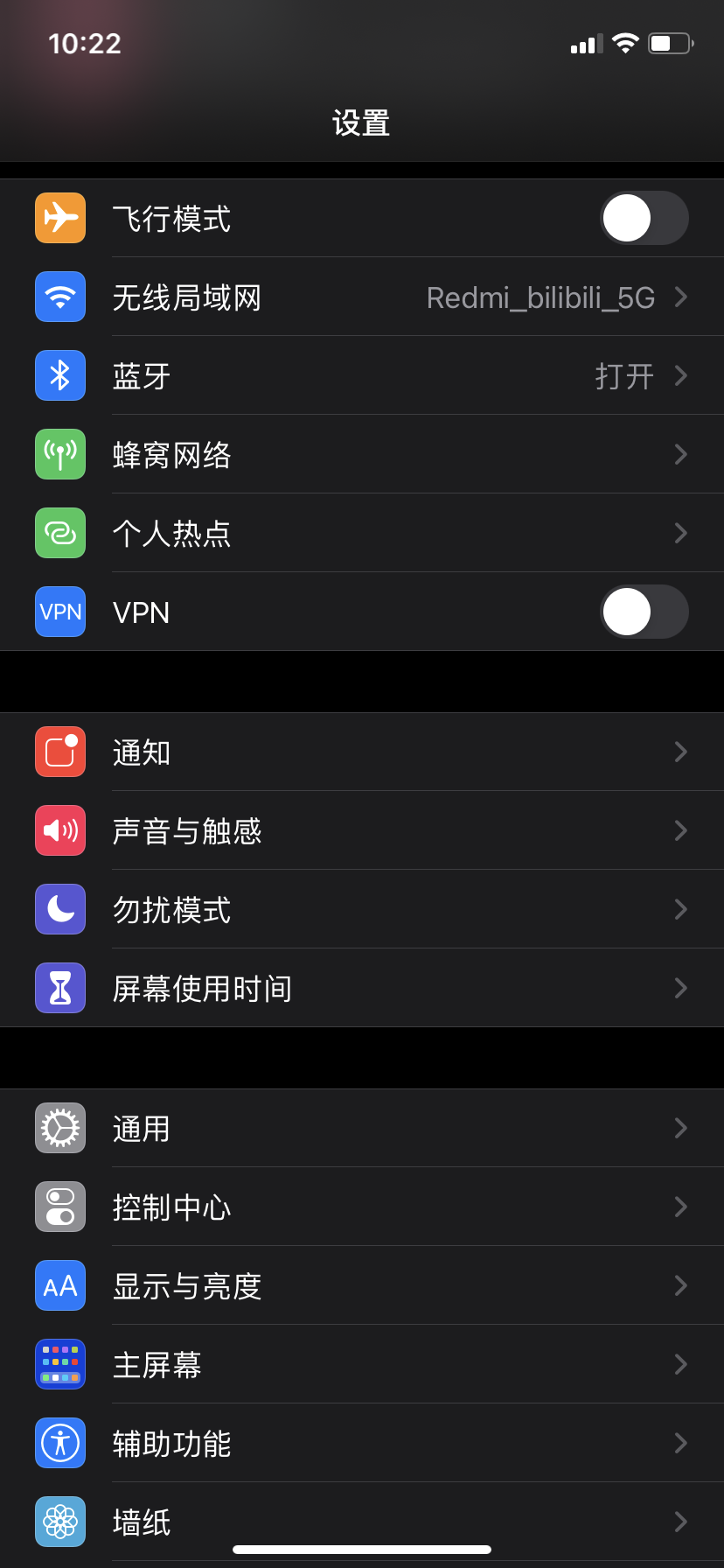Image resolution: width=724 pixels, height=1568 pixels.
Task: Tap the VPN icon
Action: click(59, 612)
